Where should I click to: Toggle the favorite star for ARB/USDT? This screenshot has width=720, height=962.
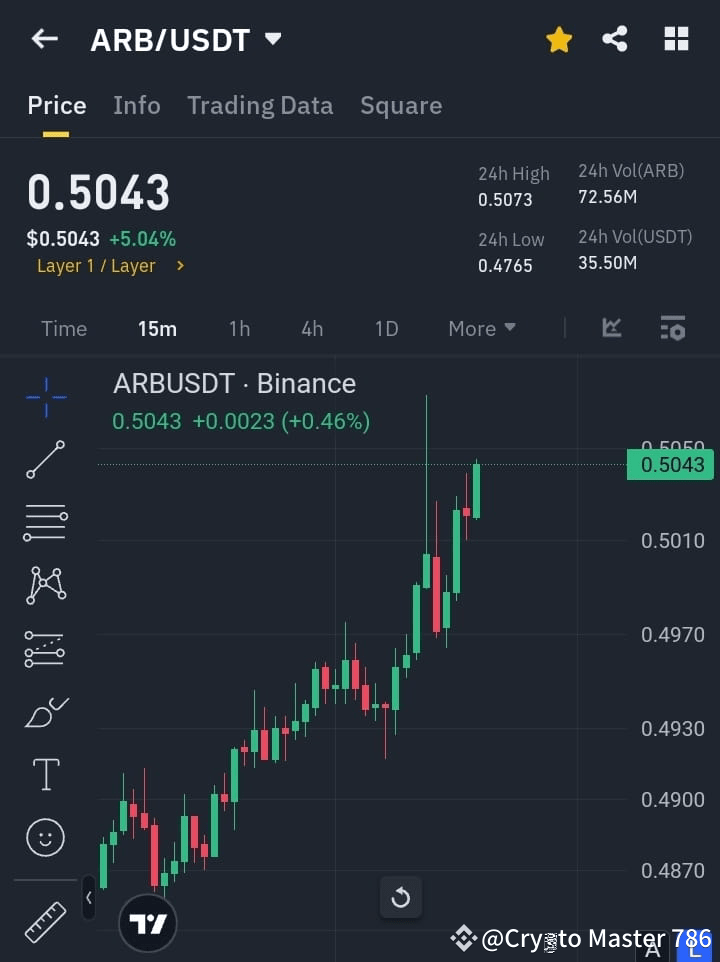559,39
